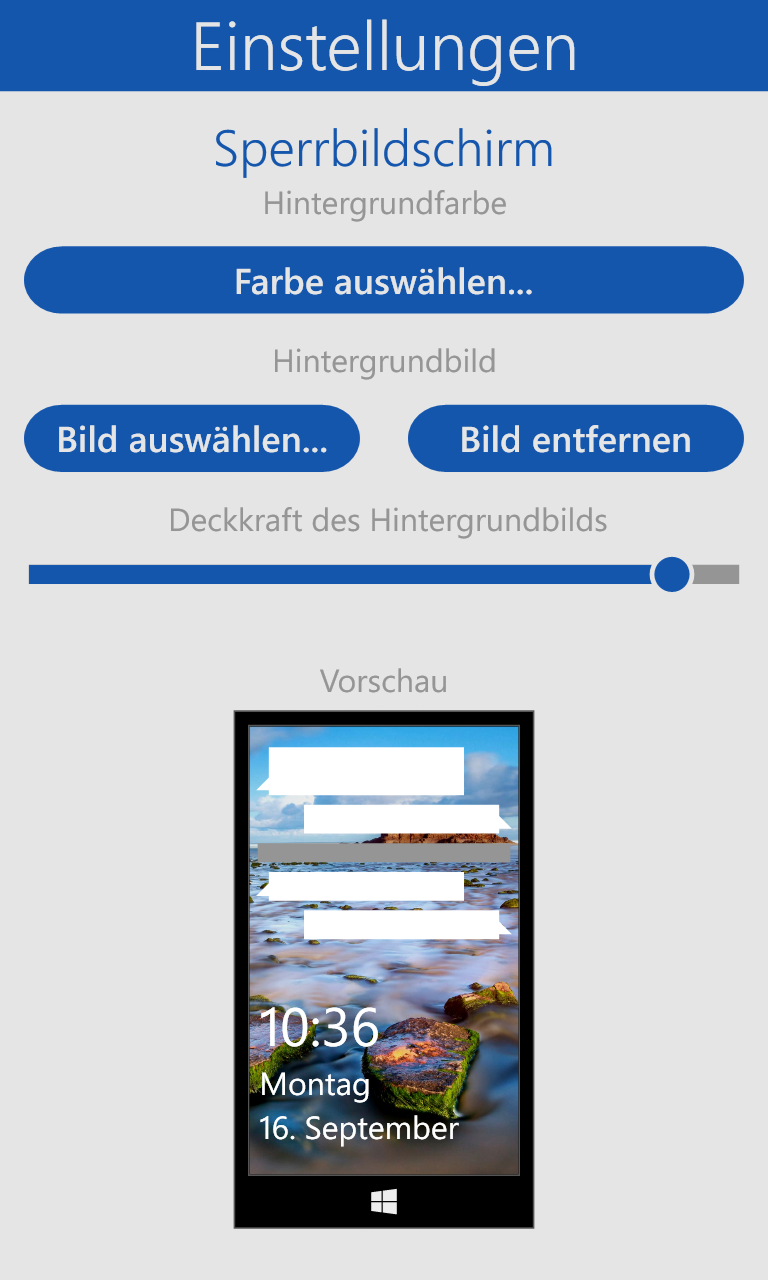
Task: Tap the Farbe auswählen button
Action: point(384,281)
